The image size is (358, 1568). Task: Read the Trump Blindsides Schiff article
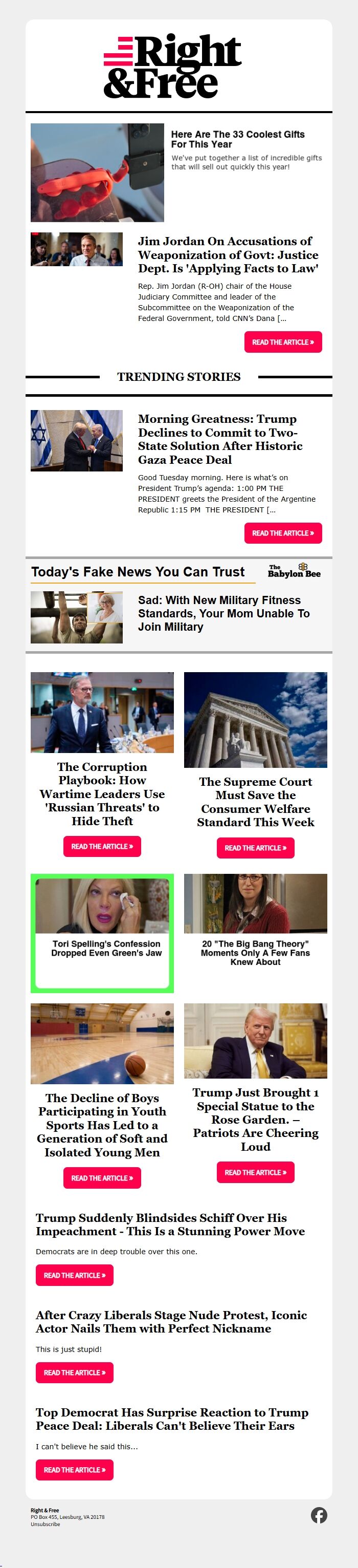tap(74, 1275)
